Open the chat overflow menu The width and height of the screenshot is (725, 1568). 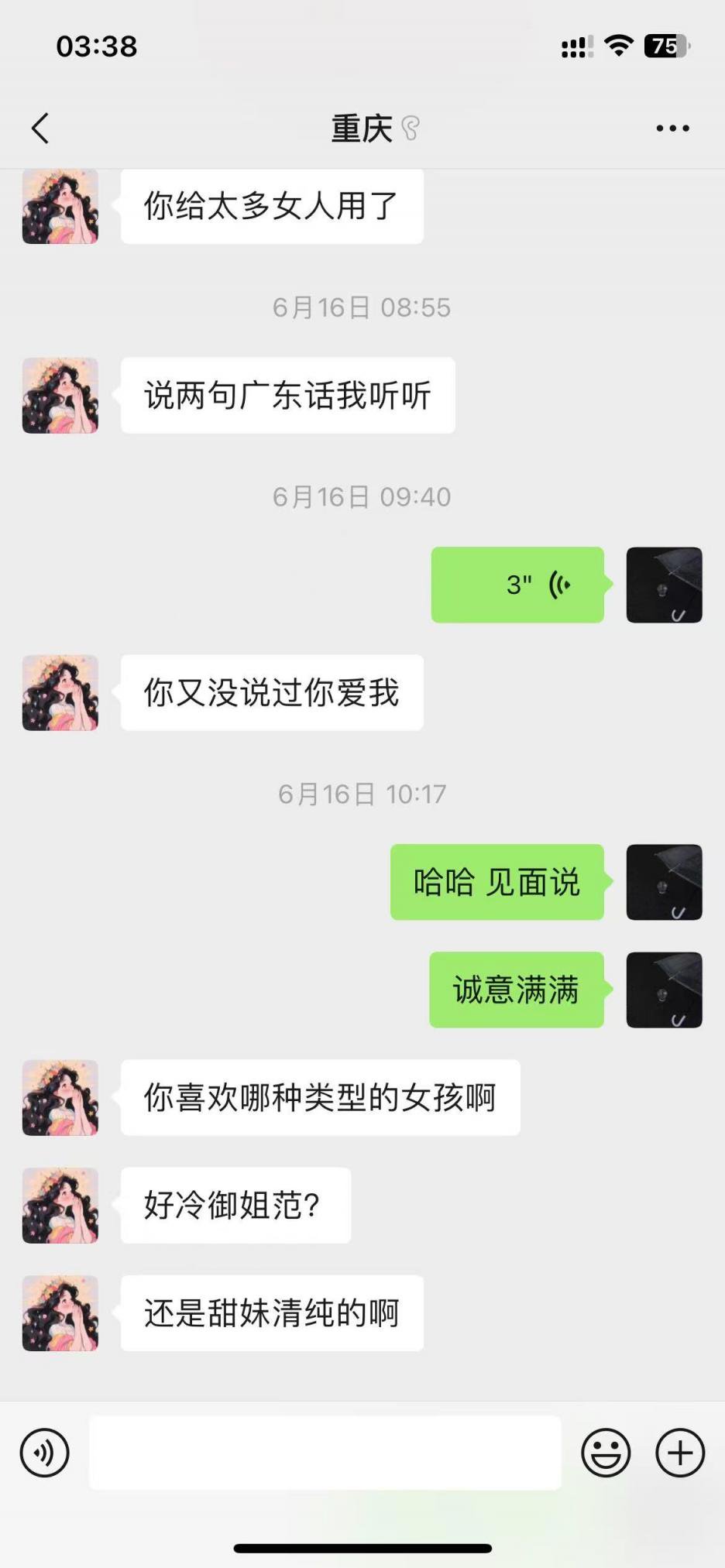tap(672, 129)
